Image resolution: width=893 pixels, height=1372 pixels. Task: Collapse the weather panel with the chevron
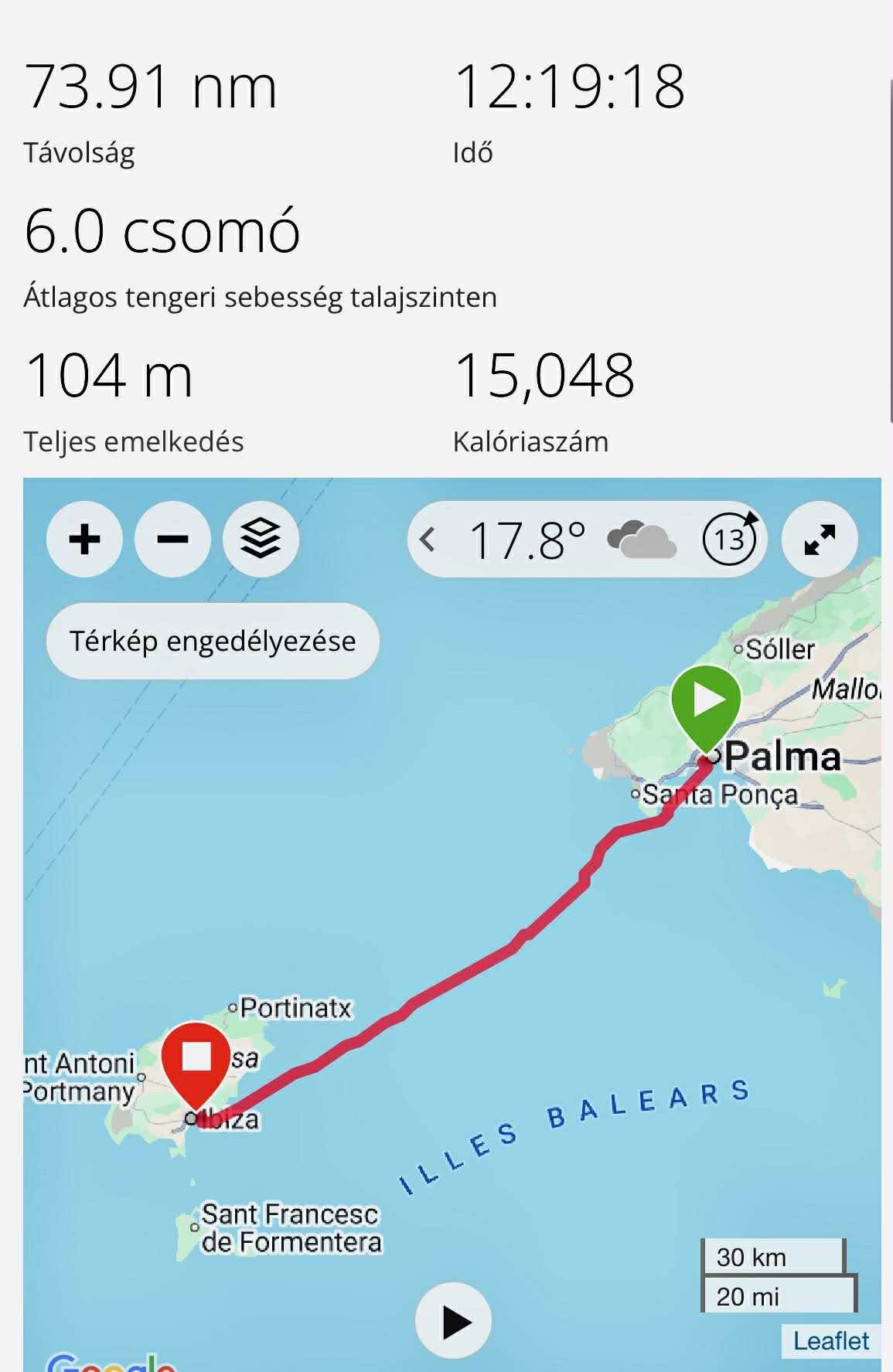tap(428, 539)
